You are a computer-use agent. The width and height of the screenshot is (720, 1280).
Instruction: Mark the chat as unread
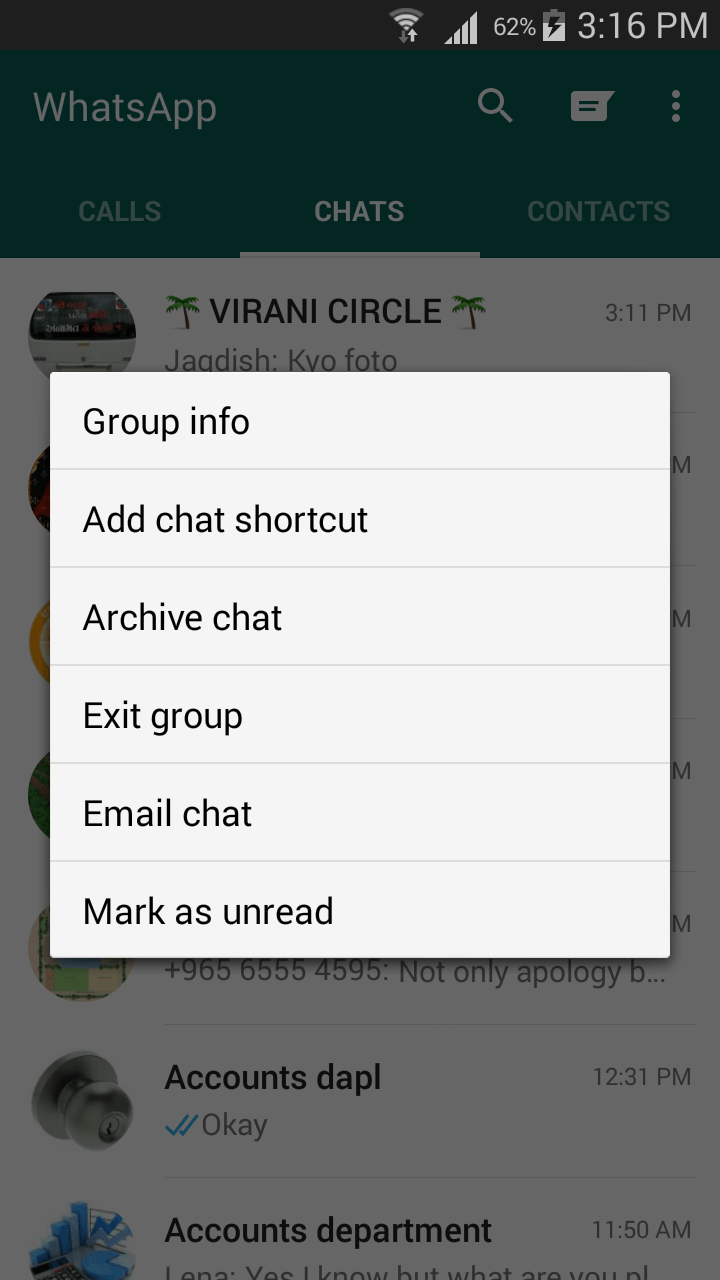pyautogui.click(x=360, y=911)
